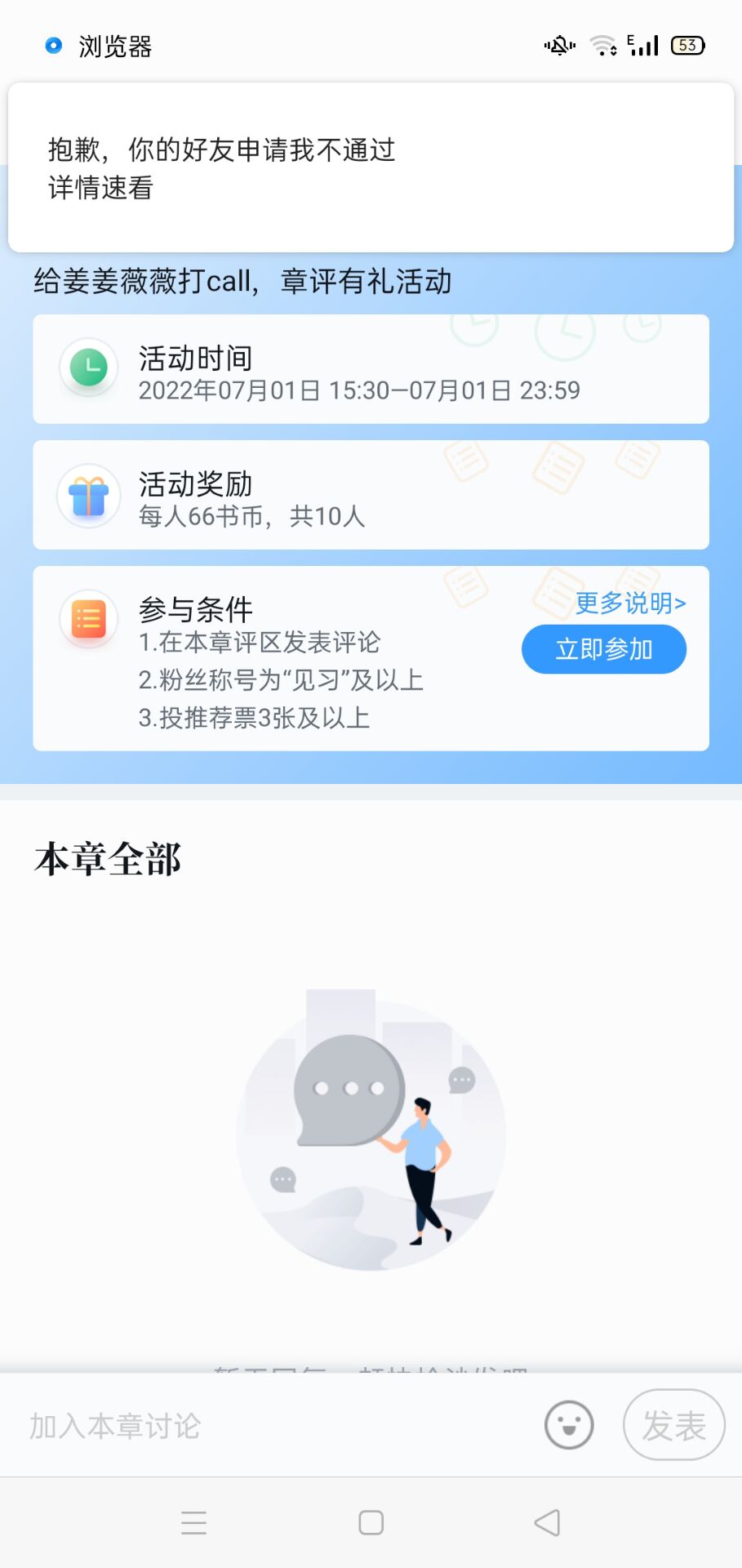
Task: Go back with the system back button
Action: (x=548, y=1522)
